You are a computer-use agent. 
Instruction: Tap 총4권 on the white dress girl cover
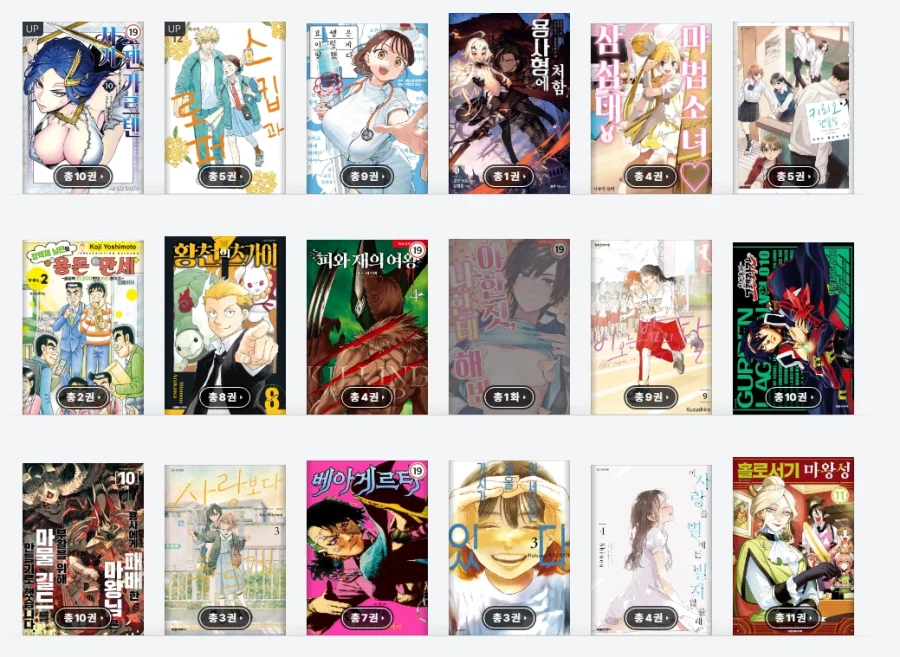pos(651,619)
